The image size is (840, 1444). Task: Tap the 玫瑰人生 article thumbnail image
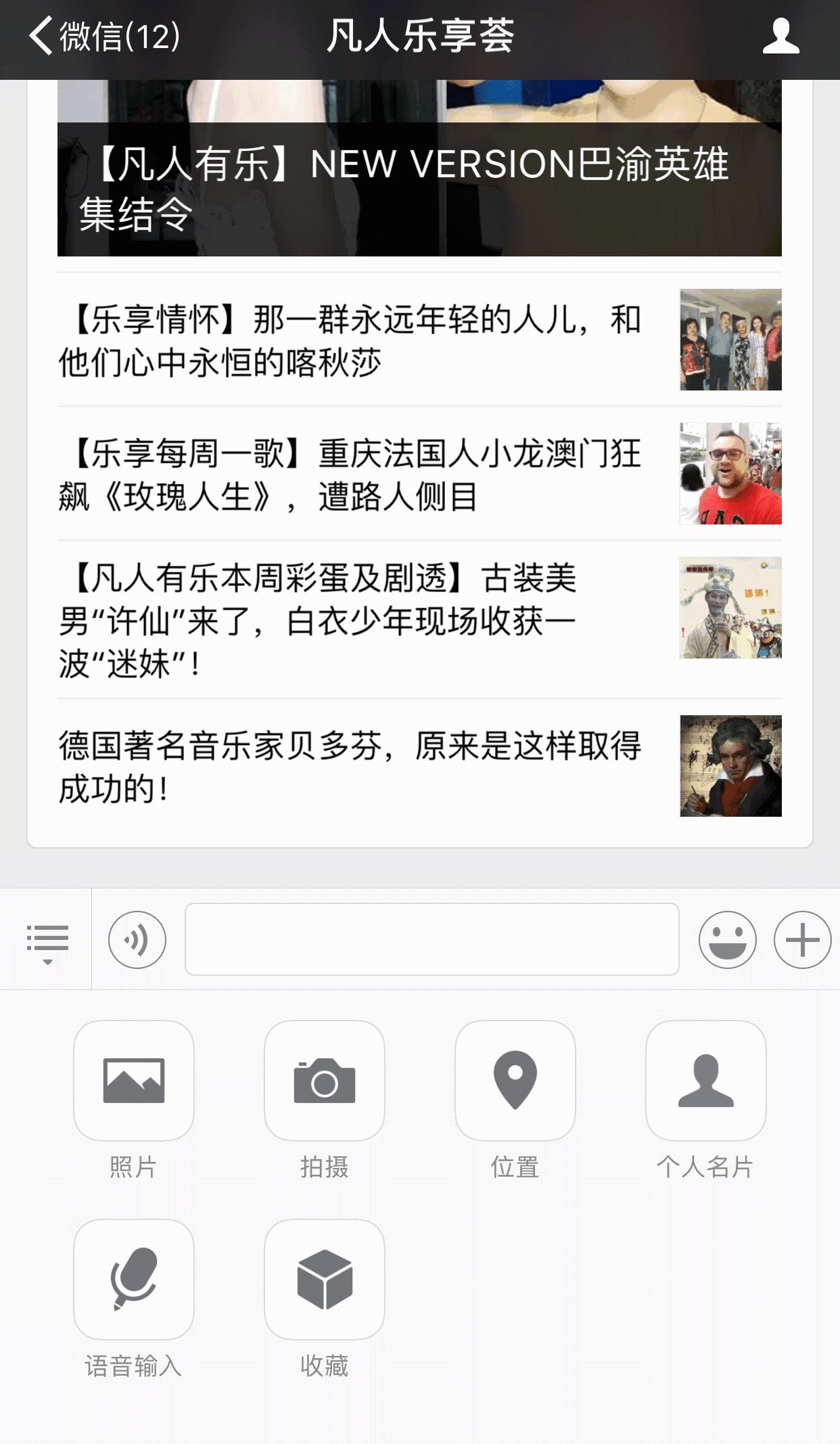click(730, 474)
